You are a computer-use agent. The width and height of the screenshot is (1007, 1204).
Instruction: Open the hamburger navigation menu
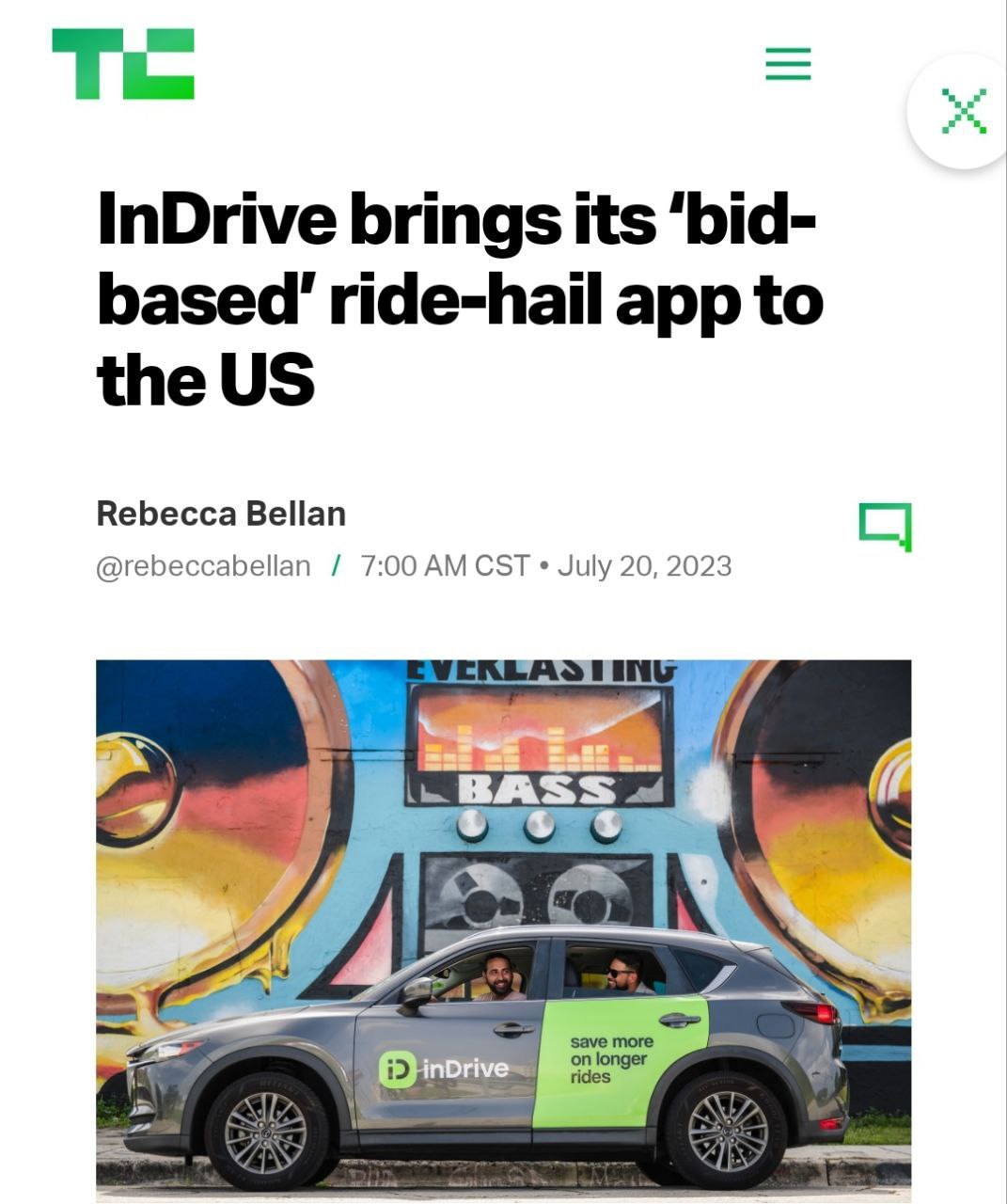[x=787, y=65]
